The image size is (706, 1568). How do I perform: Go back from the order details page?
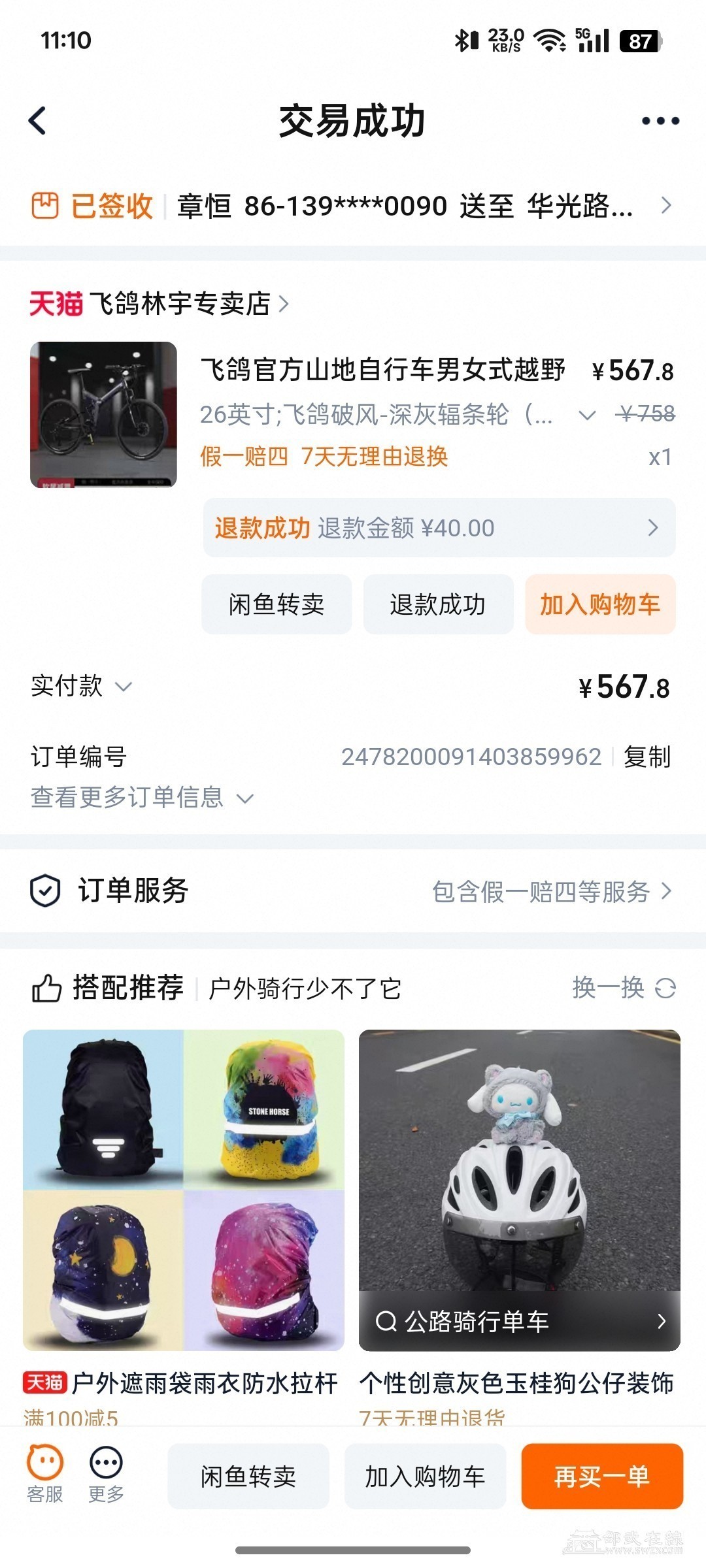(38, 121)
